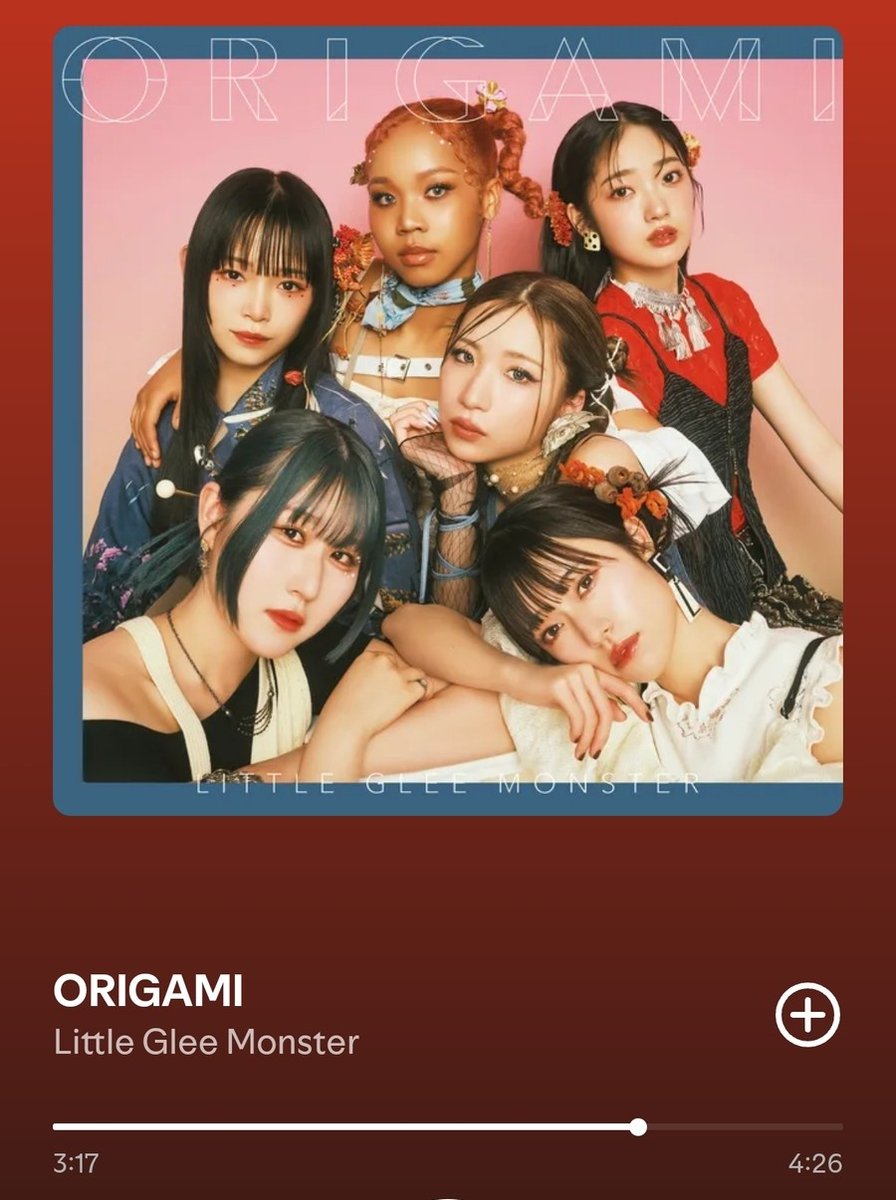This screenshot has width=896, height=1200.
Task: Tap the playback progress bar
Action: [x=447, y=1127]
